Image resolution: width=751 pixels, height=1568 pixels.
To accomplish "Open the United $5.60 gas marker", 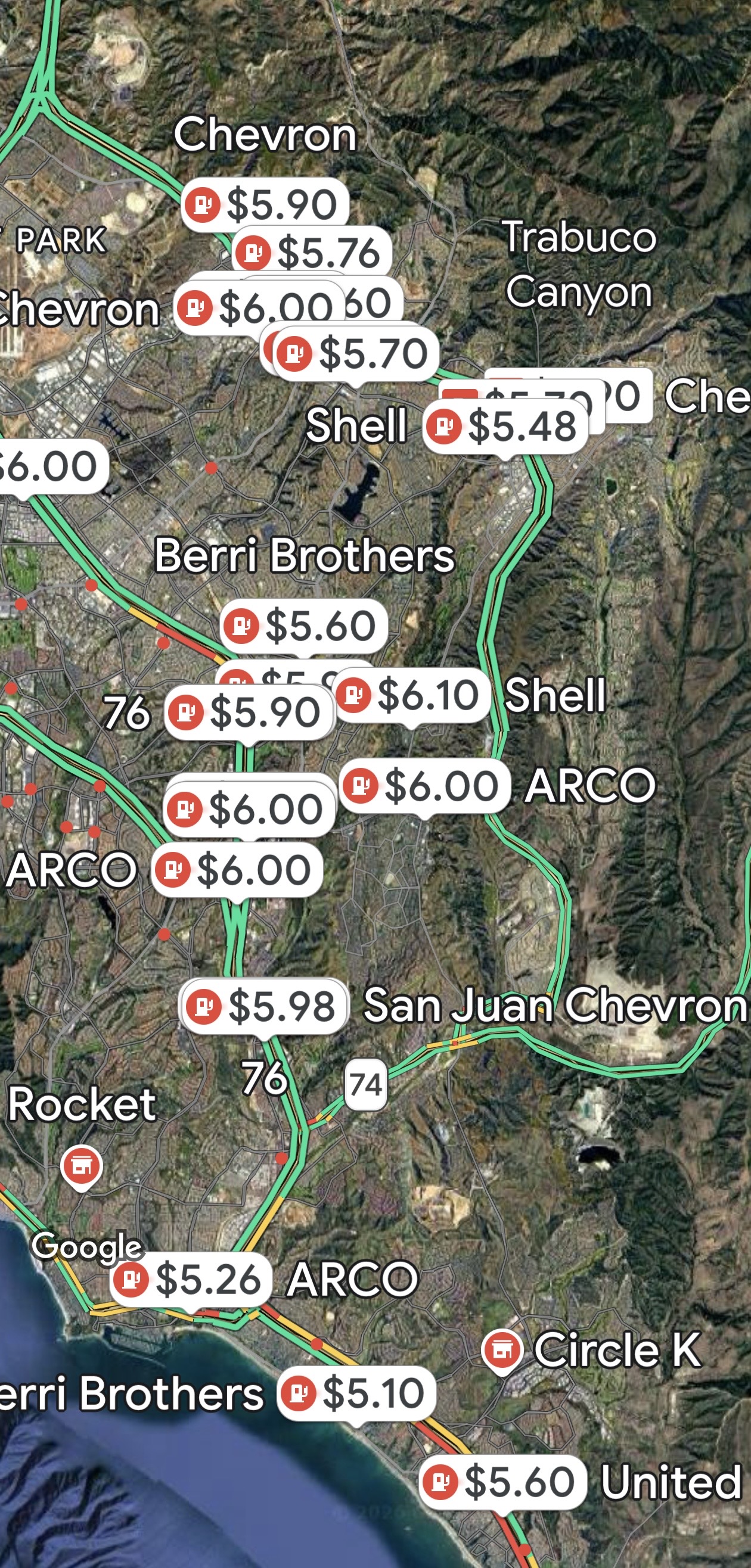I will click(503, 1482).
